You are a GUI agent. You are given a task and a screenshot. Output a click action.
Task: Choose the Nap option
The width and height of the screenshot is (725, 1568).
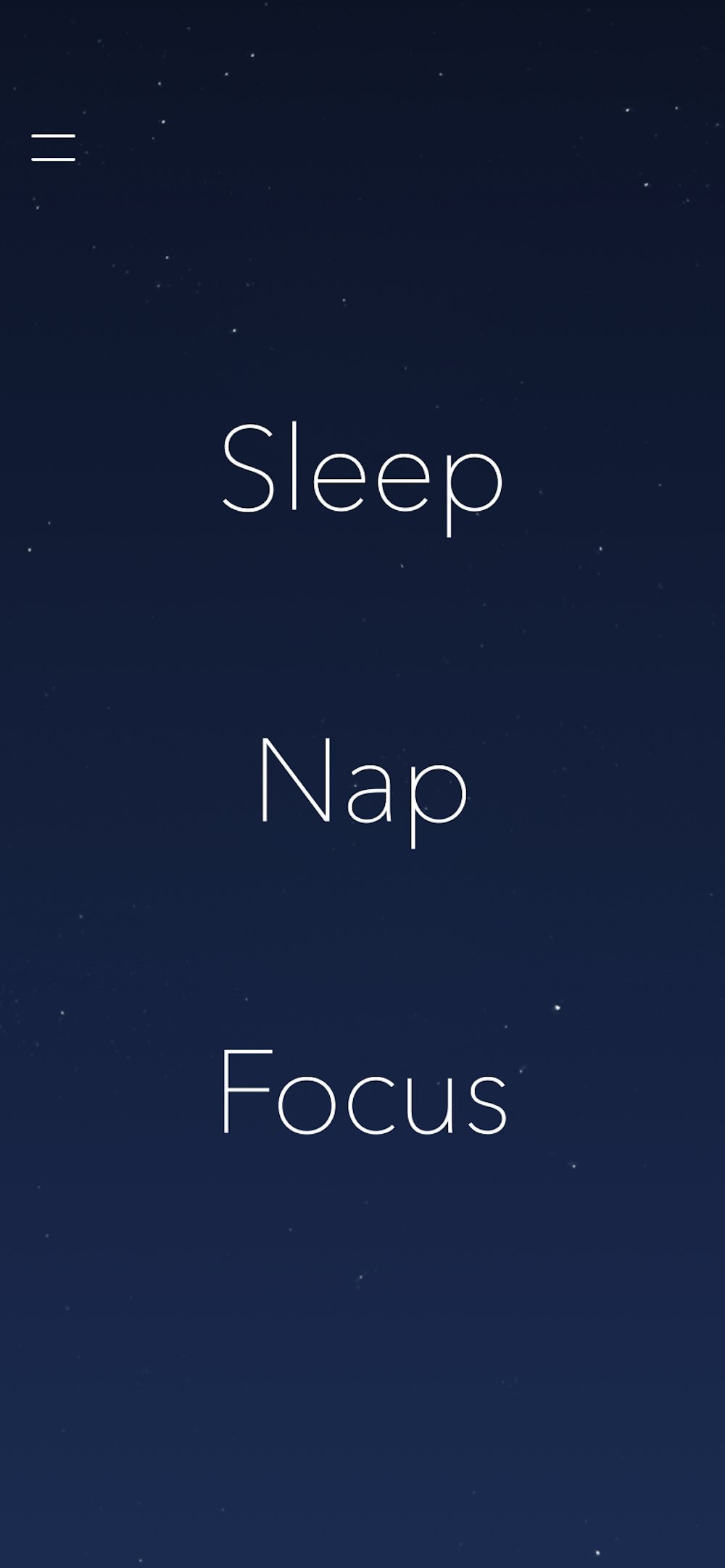362,783
